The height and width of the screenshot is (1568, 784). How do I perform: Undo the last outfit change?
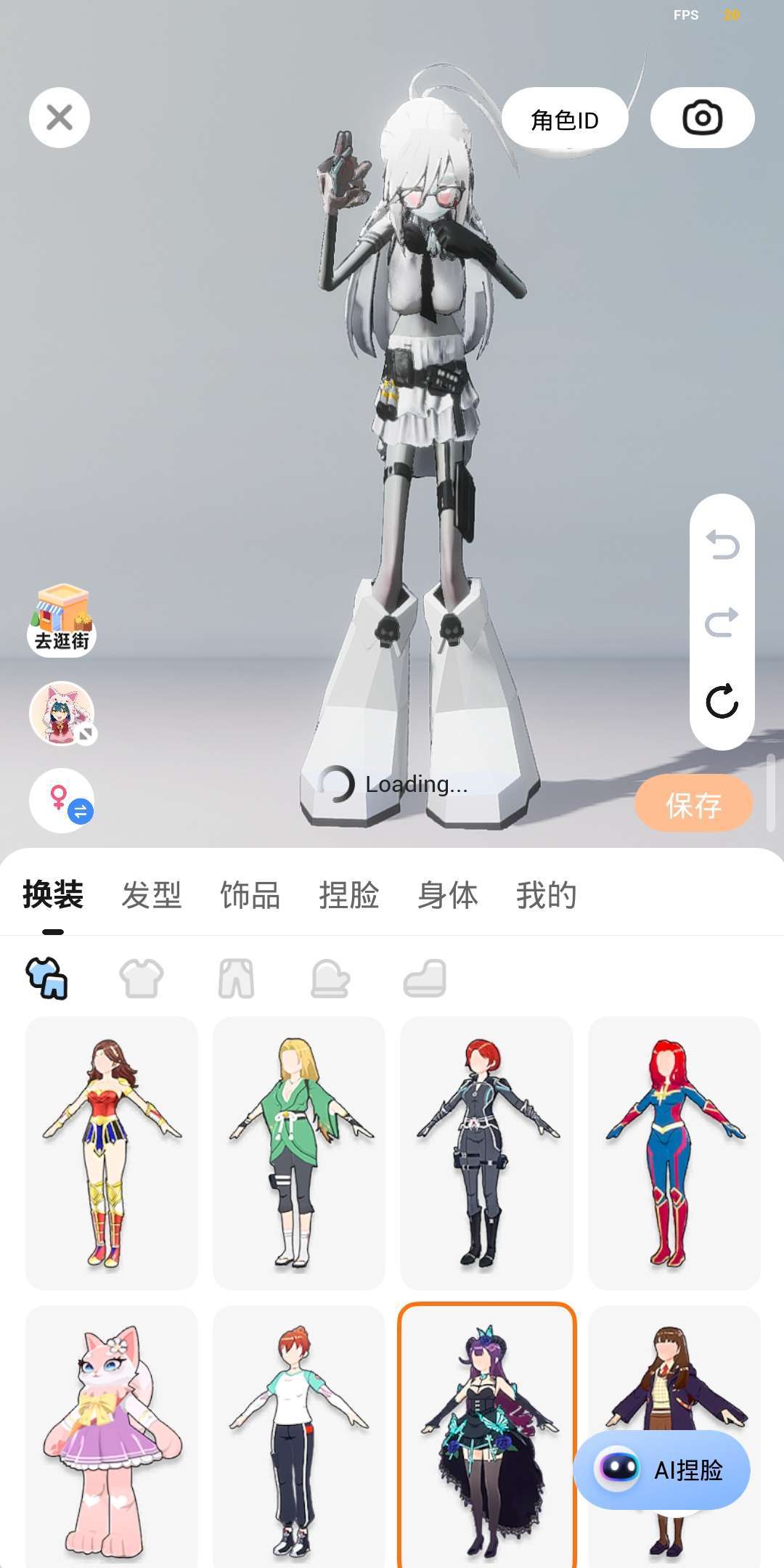(x=722, y=544)
